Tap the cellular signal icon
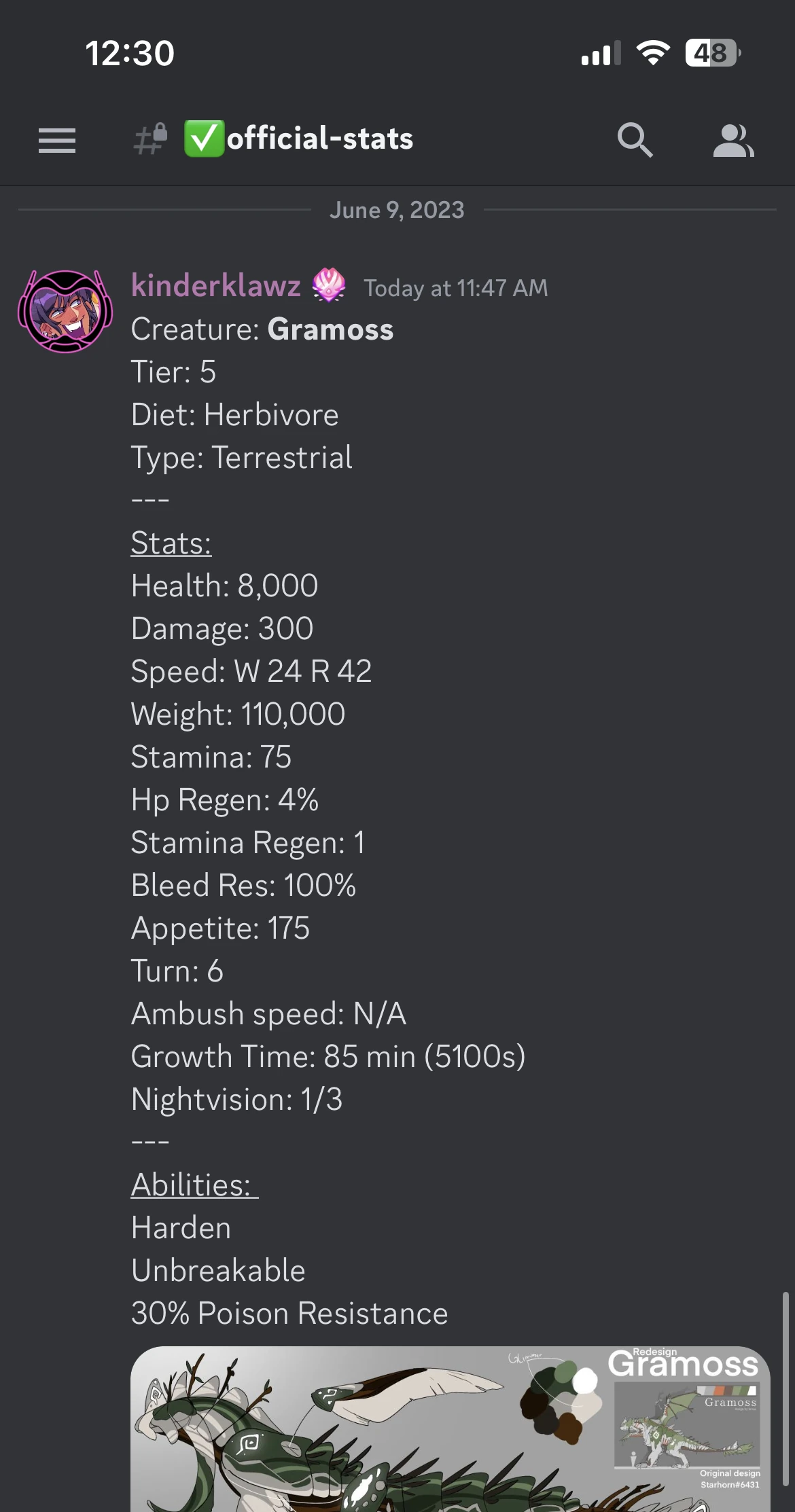The height and width of the screenshot is (1512, 795). click(x=599, y=53)
